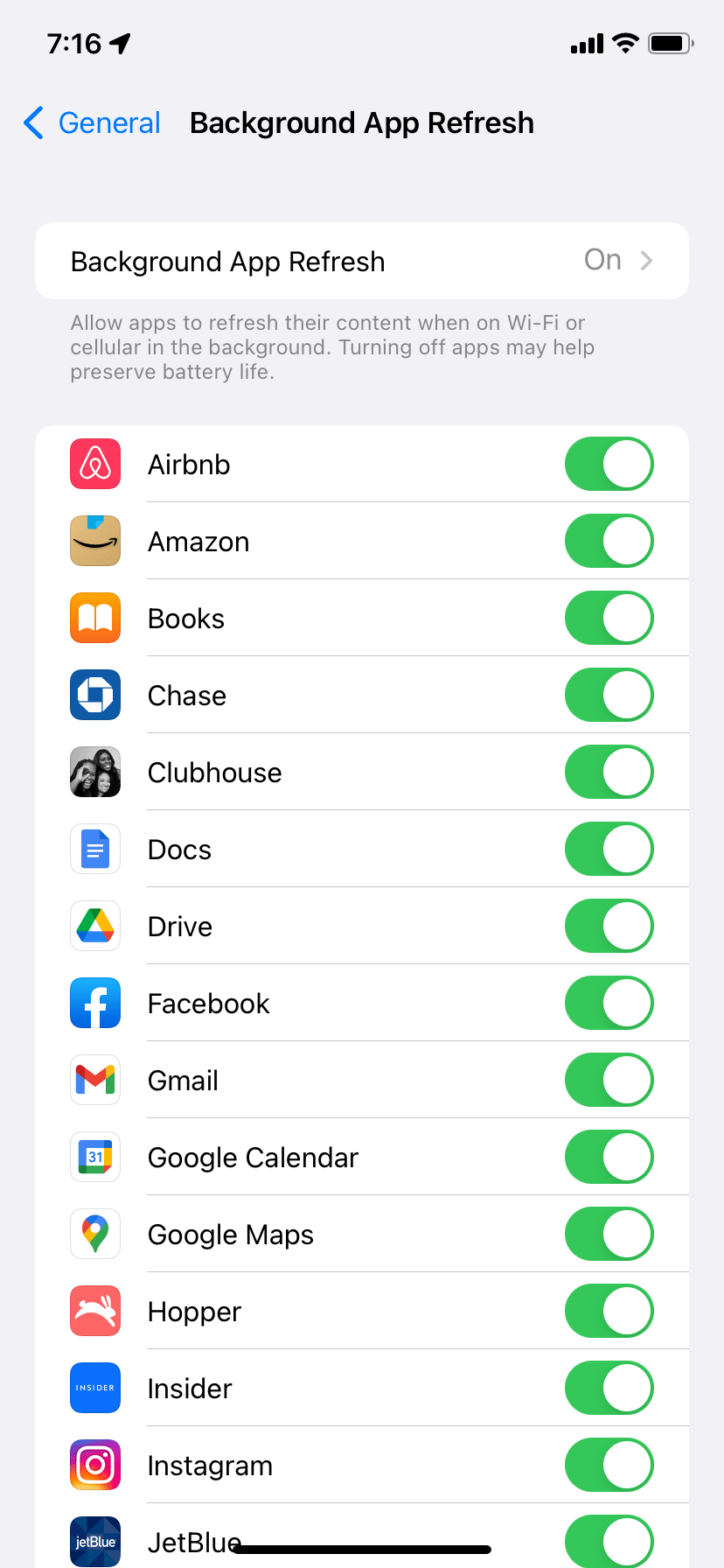Turn off the JetBlue toggle
This screenshot has height=1568, width=724.
click(x=609, y=1540)
